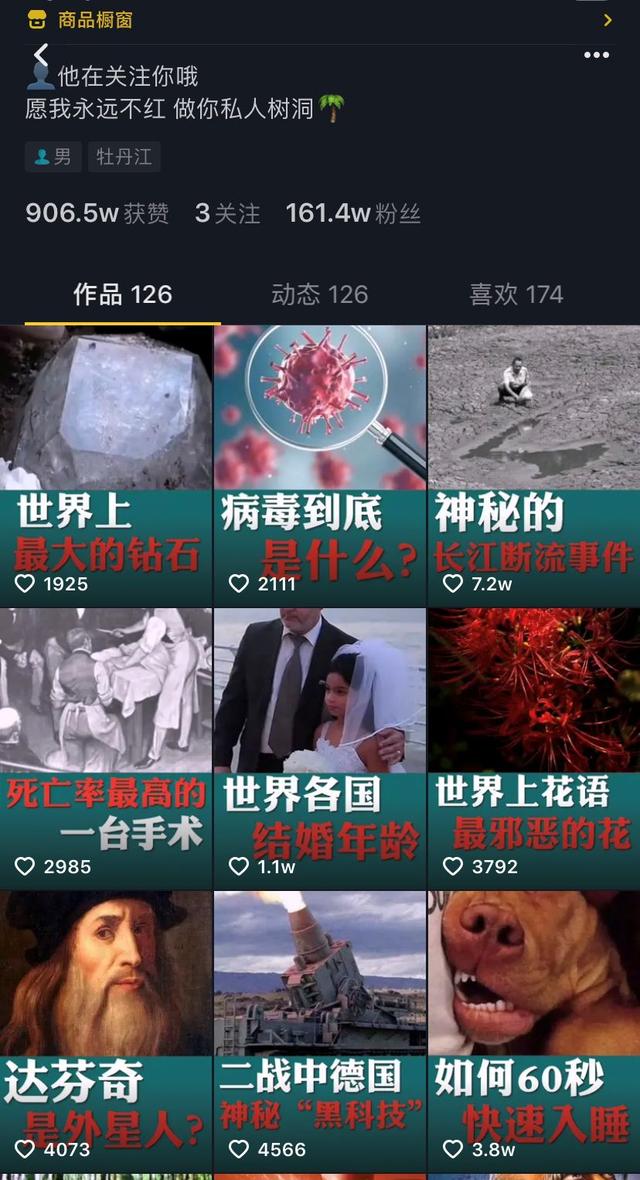View the 161.4w 粉丝 followers list
This screenshot has width=640, height=1180.
[353, 213]
